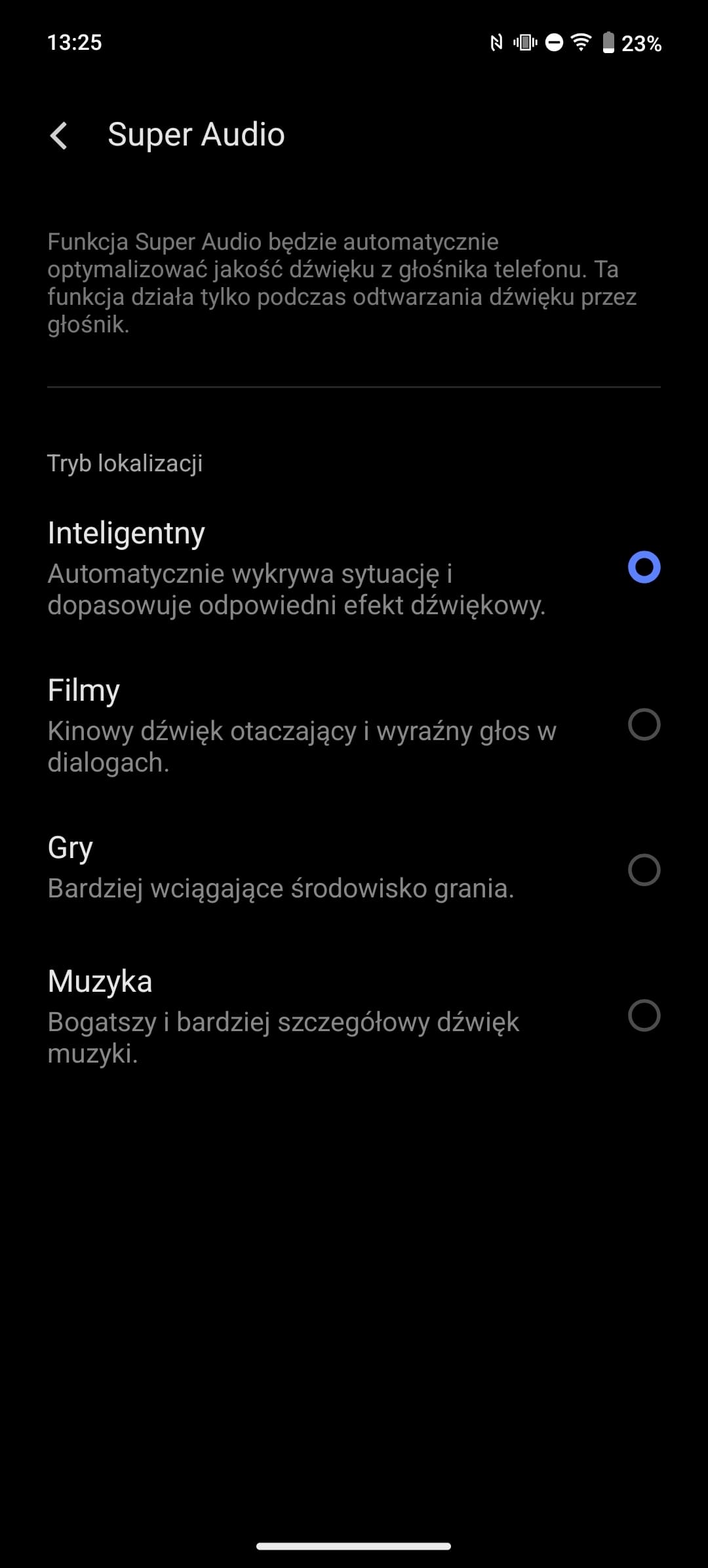Switch to the Gry sound mode
708x1568 pixels.
pyautogui.click(x=354, y=869)
